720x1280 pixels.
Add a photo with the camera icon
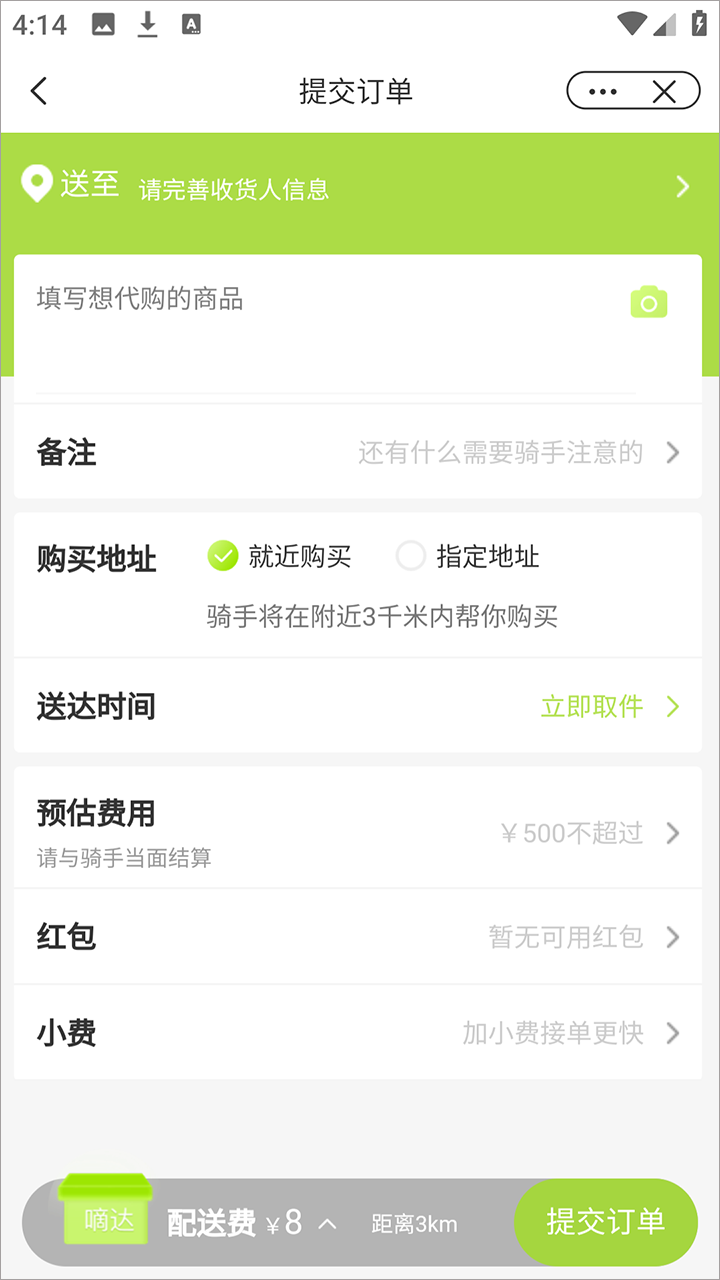click(x=648, y=302)
